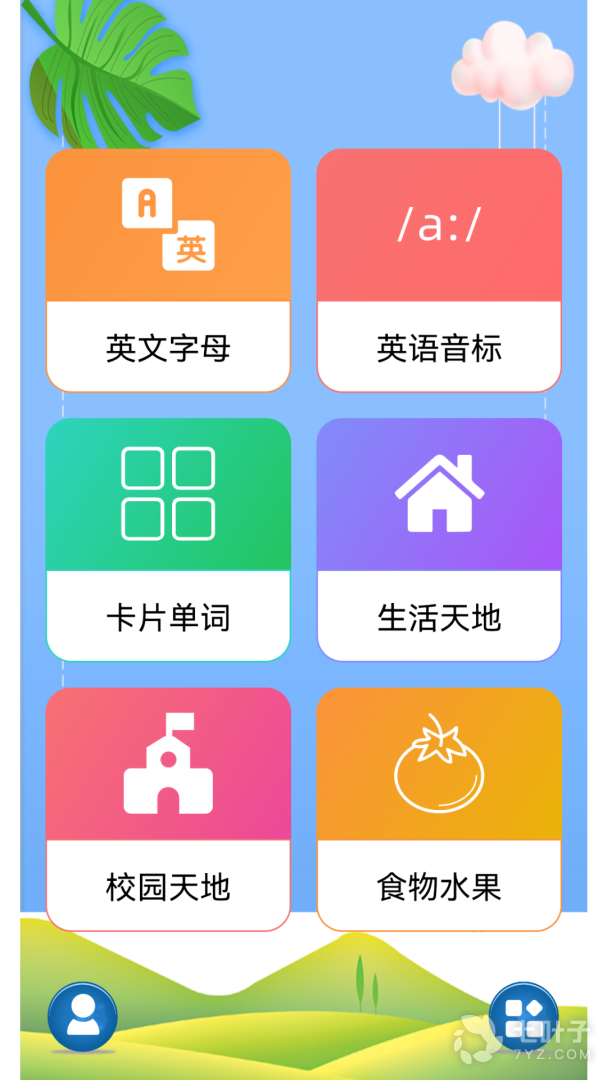607x1080 pixels.
Task: Go to the 校园天地 category
Action: coord(168,809)
